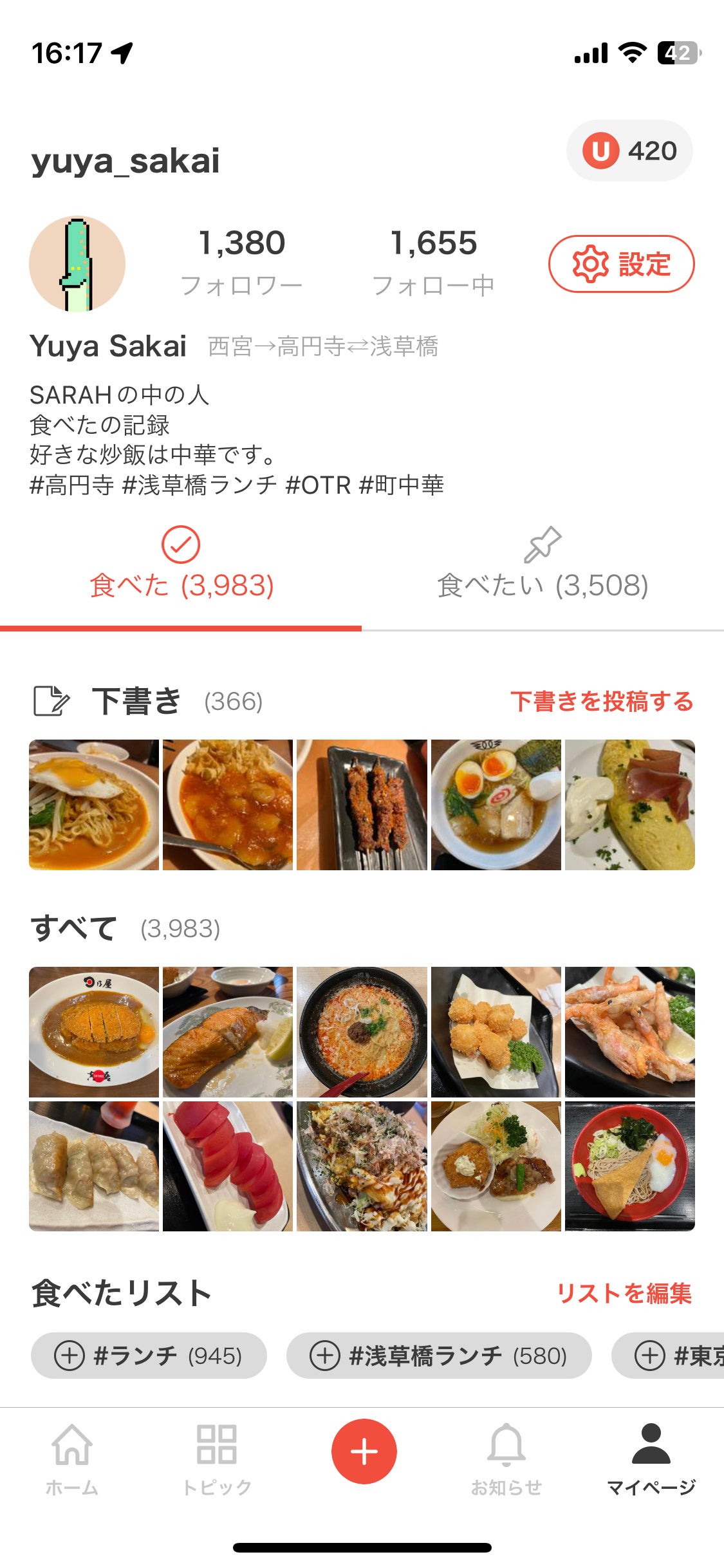Open the sliced tomato post
724x1568 pixels.
pyautogui.click(x=228, y=1166)
